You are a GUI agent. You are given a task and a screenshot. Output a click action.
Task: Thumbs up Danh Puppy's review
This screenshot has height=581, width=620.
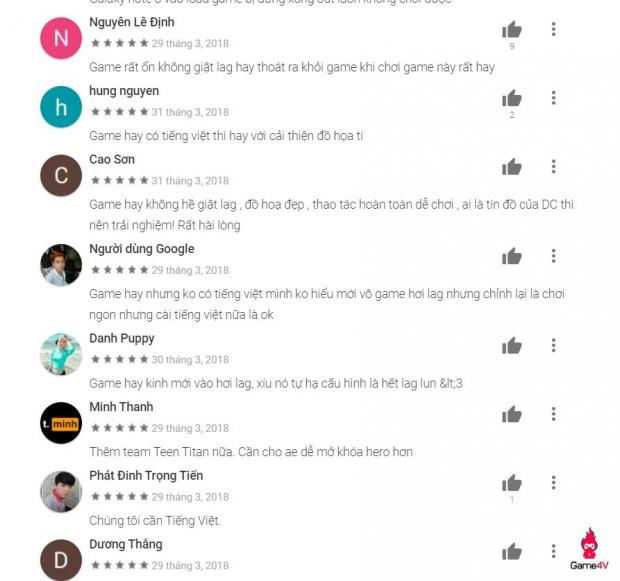(512, 345)
